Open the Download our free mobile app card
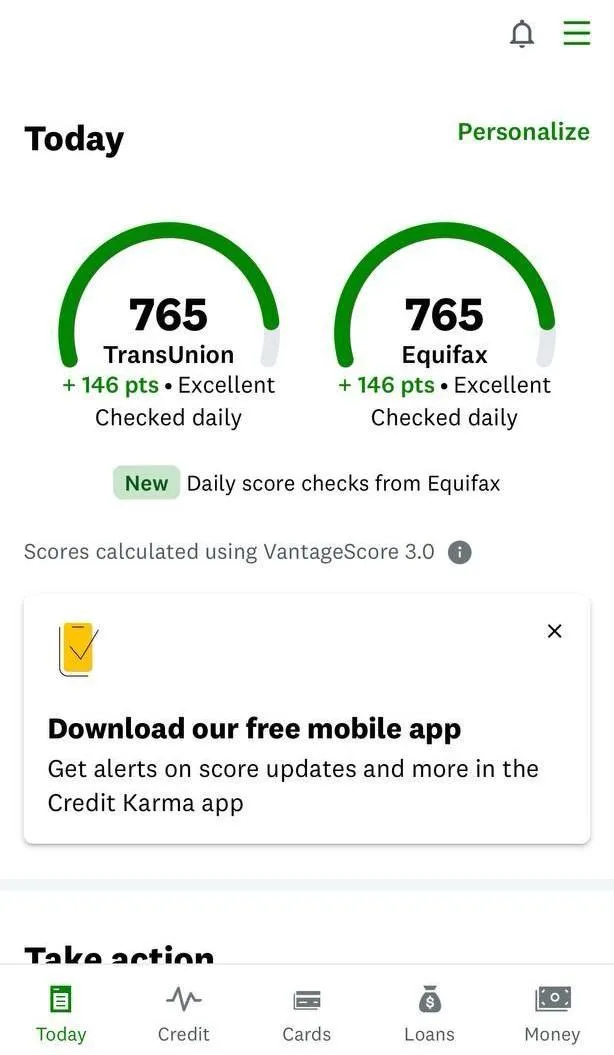Image resolution: width=614 pixels, height=1055 pixels. point(307,719)
